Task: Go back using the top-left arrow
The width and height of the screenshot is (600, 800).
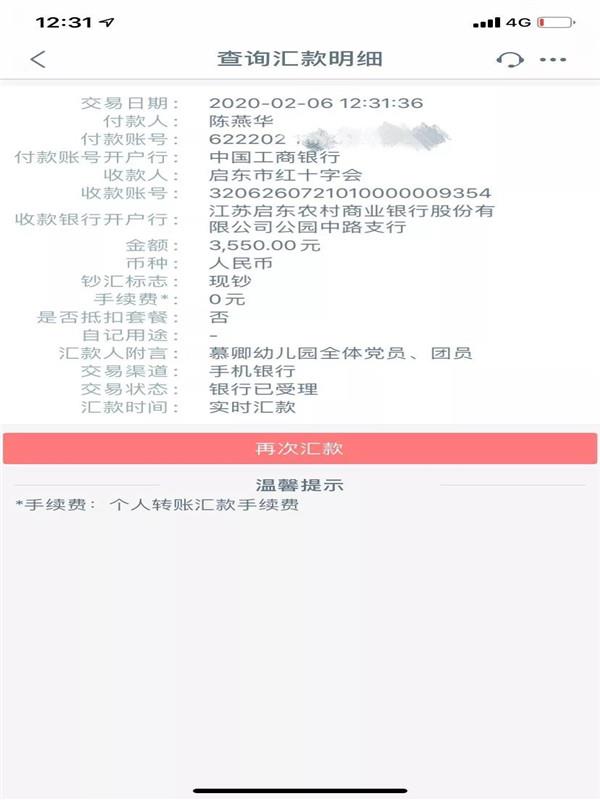Action: (38, 59)
